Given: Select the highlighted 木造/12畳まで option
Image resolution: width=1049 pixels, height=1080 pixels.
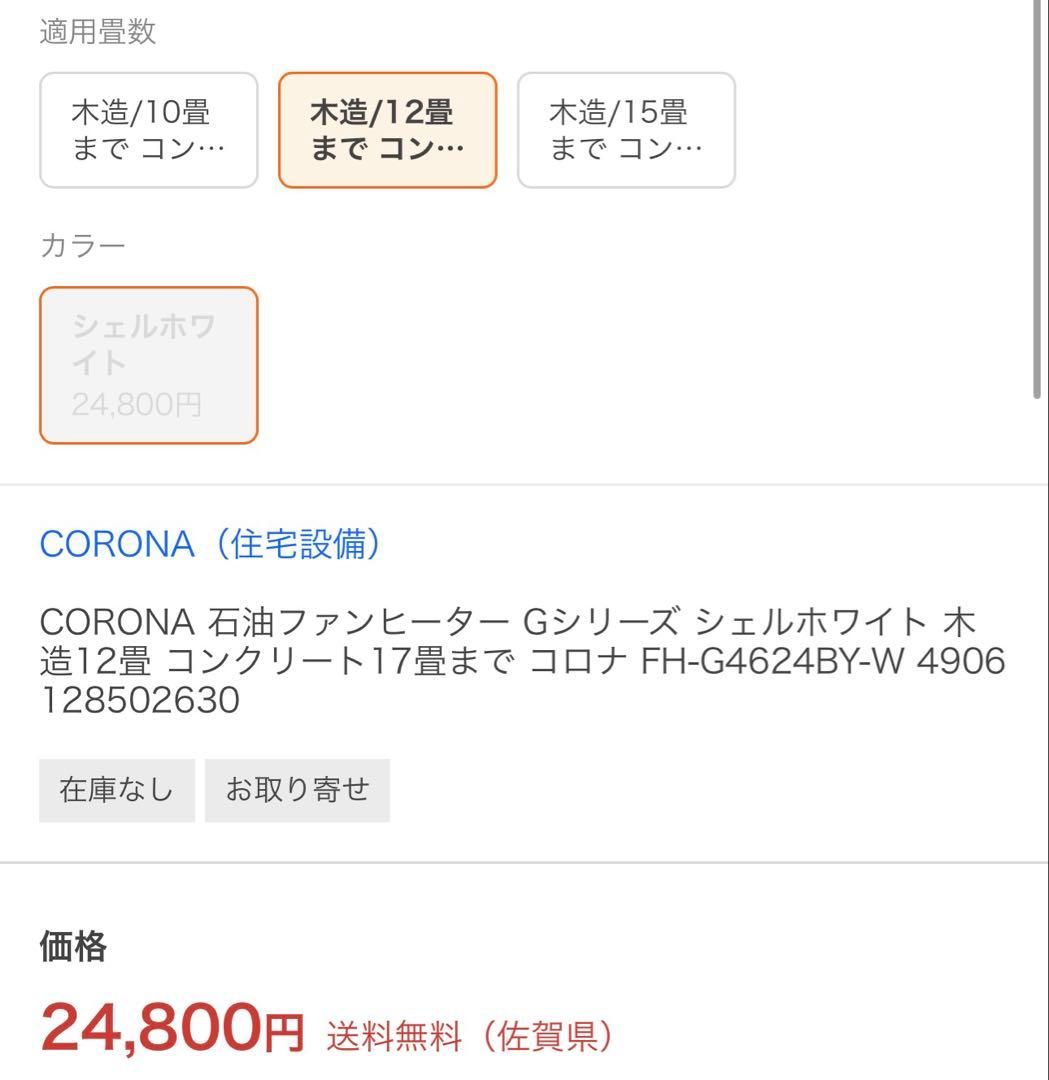Looking at the screenshot, I should pos(387,130).
